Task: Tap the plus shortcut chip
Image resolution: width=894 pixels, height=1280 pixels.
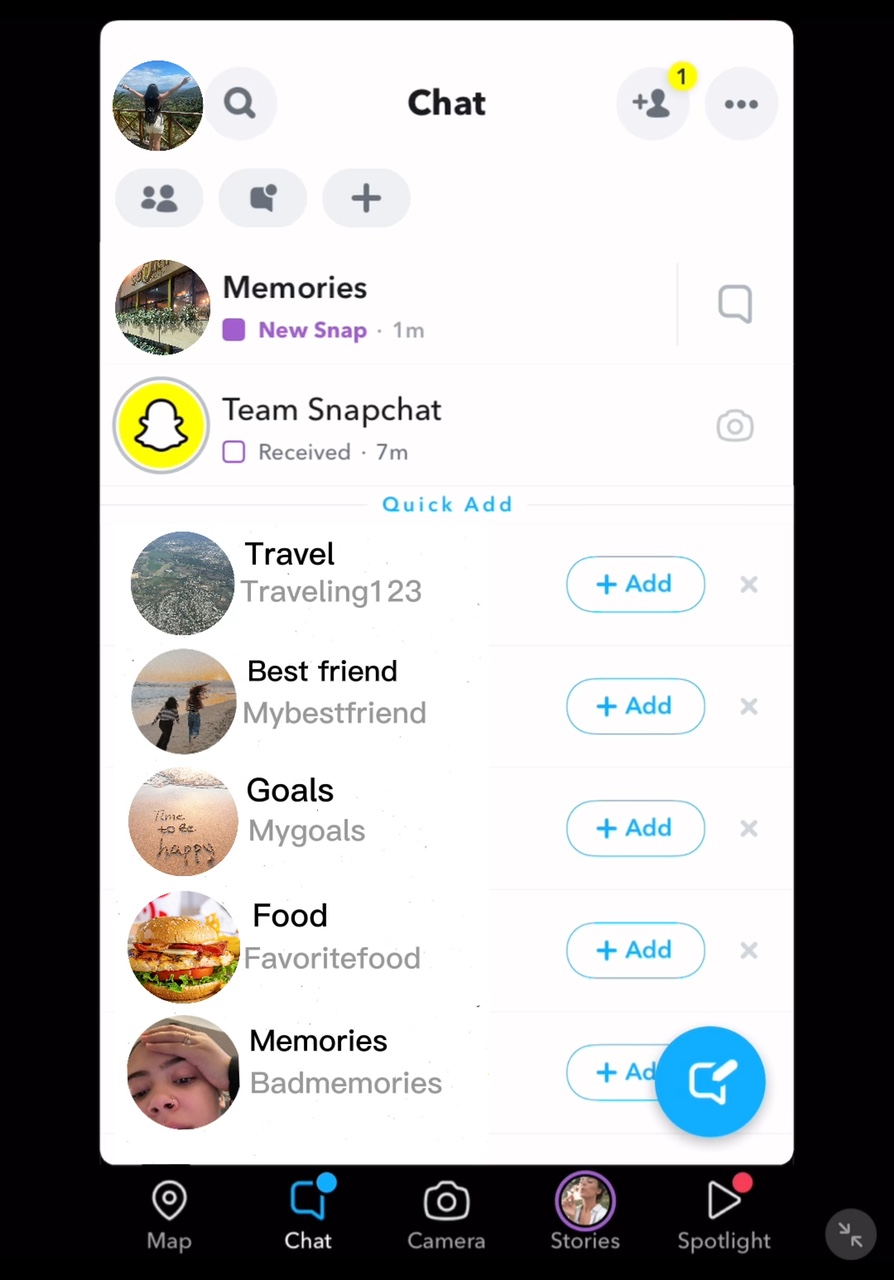Action: coord(366,198)
